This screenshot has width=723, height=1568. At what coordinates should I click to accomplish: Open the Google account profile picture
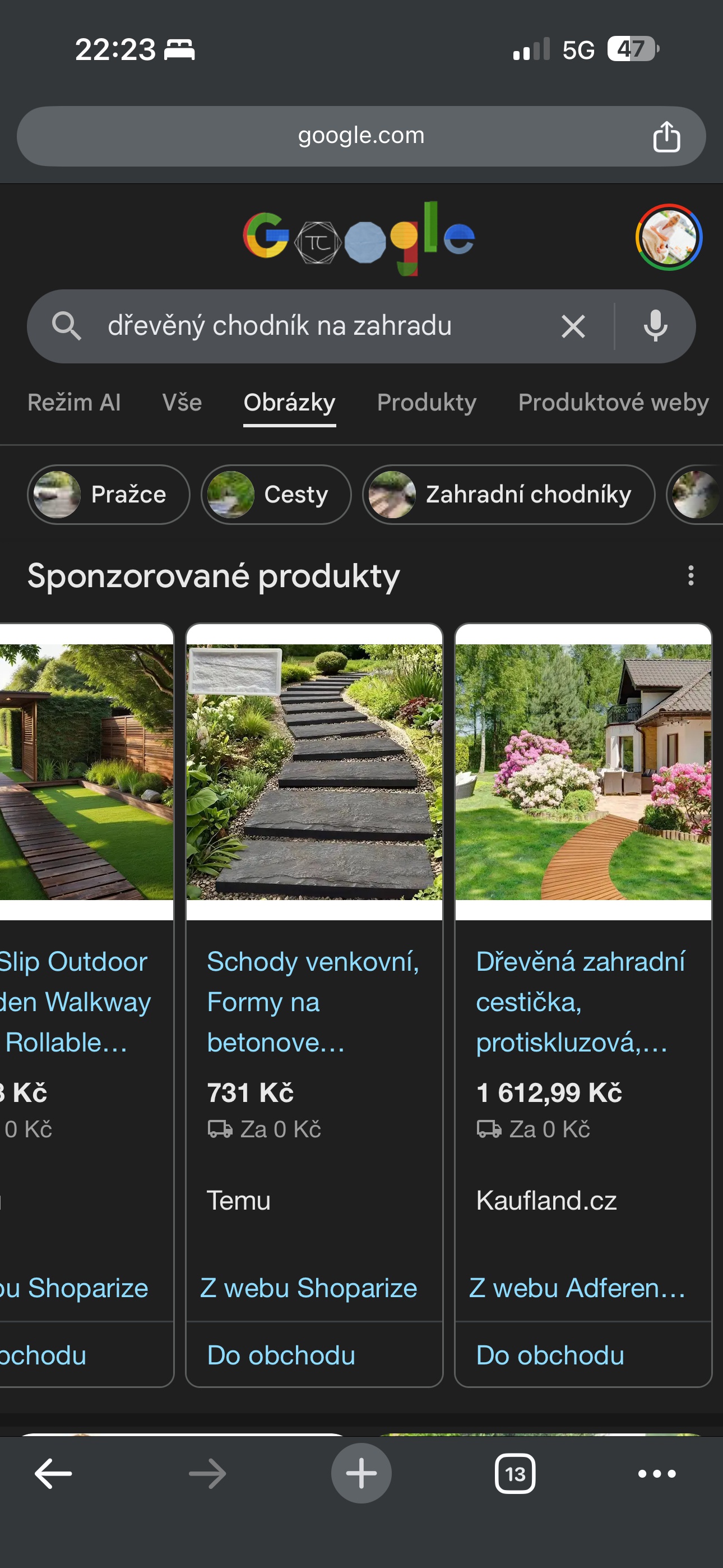[668, 237]
